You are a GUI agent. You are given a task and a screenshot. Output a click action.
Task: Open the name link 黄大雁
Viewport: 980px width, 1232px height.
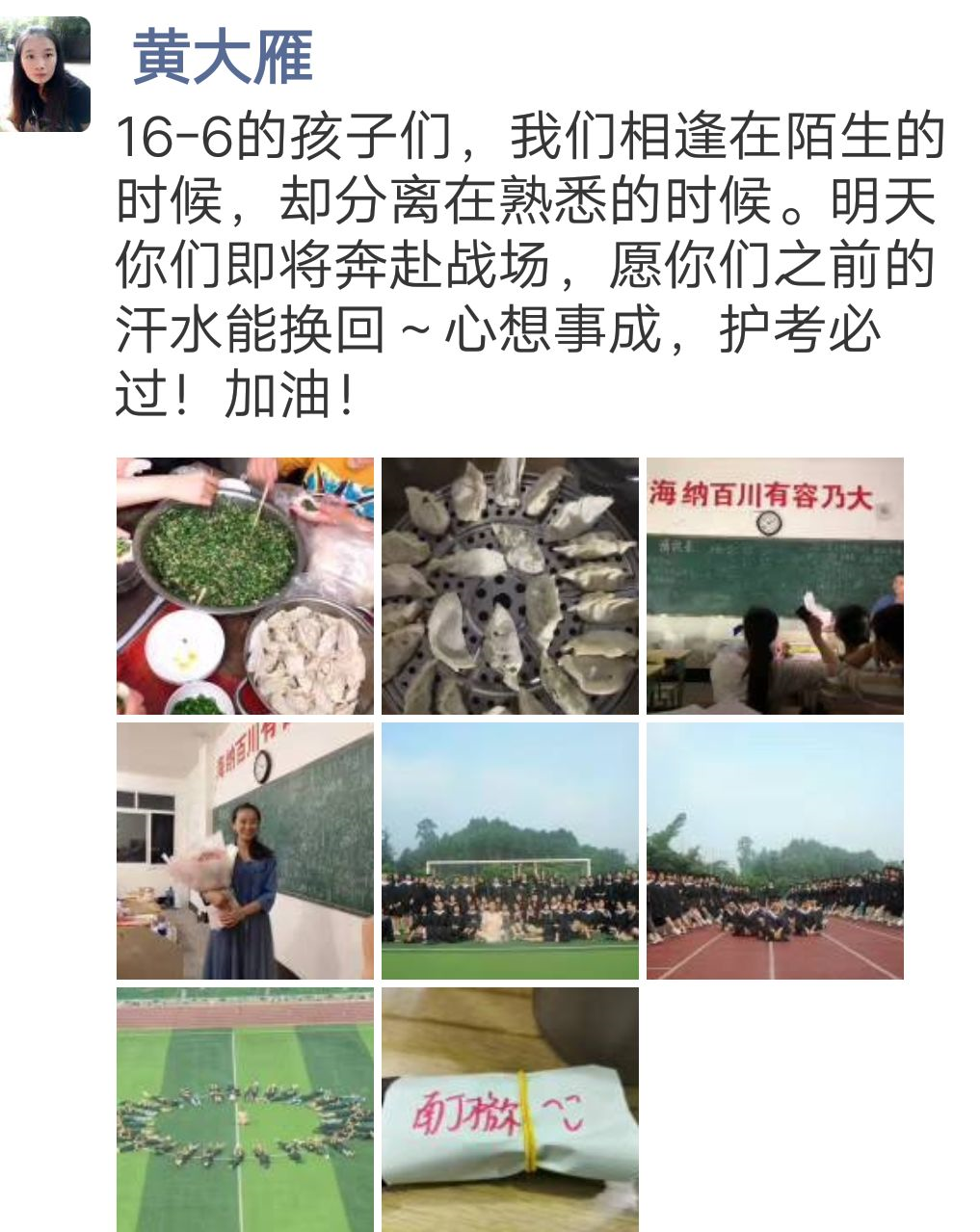tap(223, 57)
